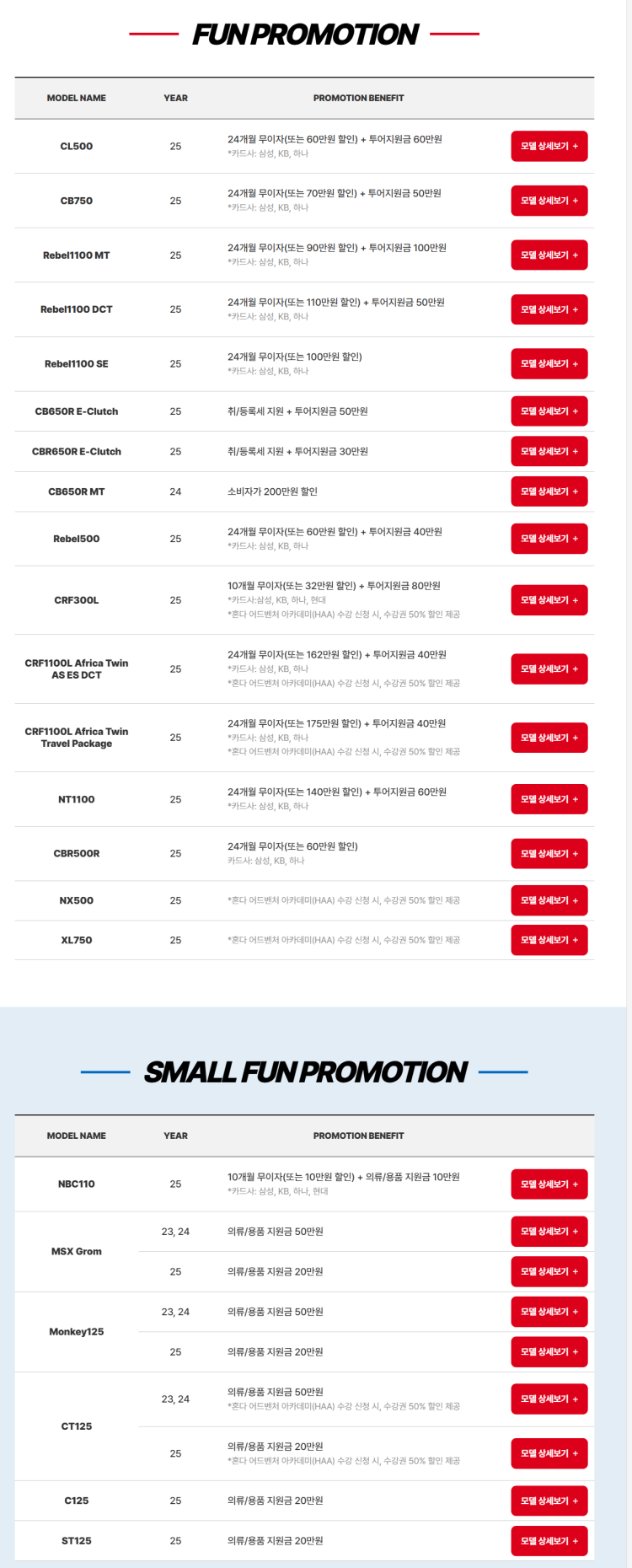Open Africa Twin Travel Package details

coord(549,738)
